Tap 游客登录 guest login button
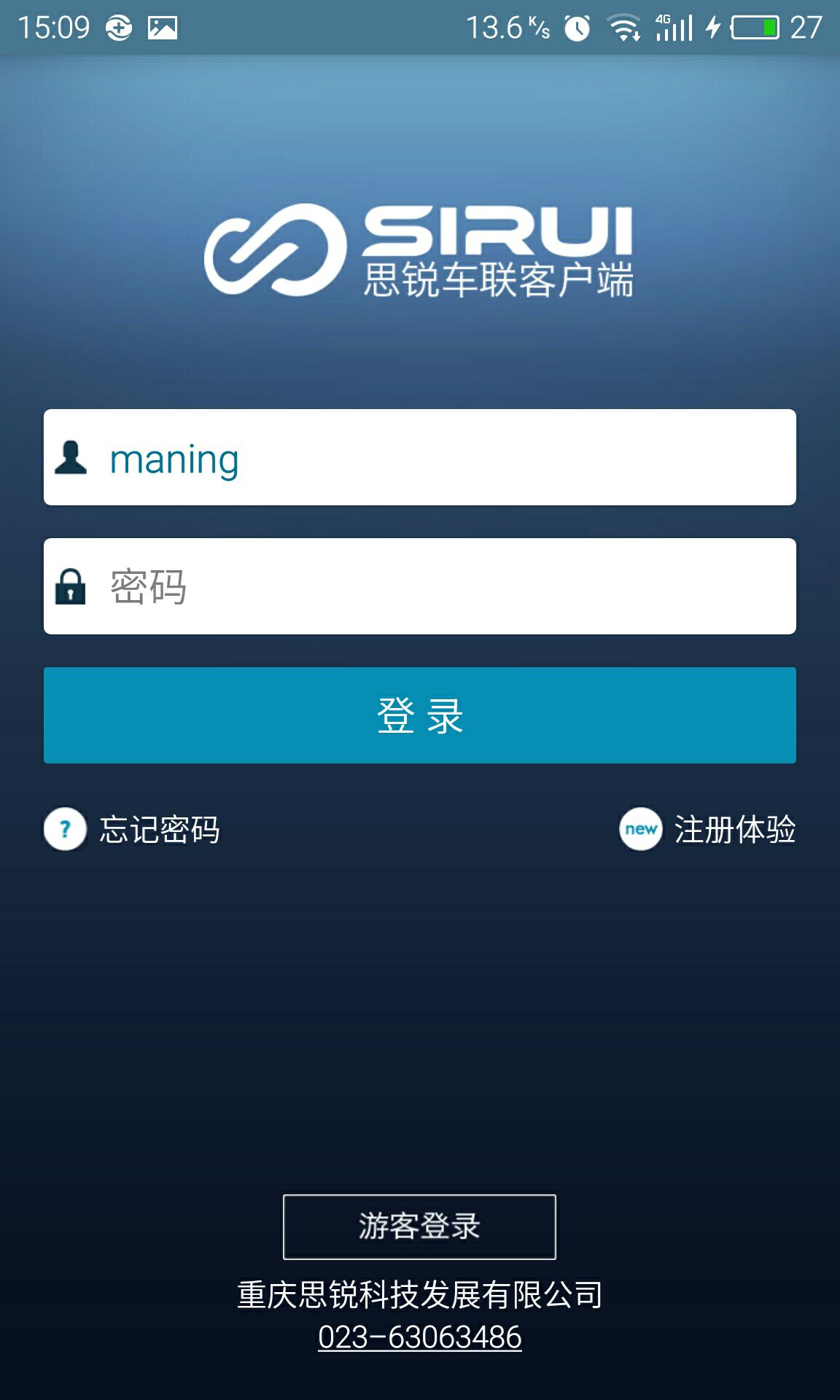 point(419,1226)
